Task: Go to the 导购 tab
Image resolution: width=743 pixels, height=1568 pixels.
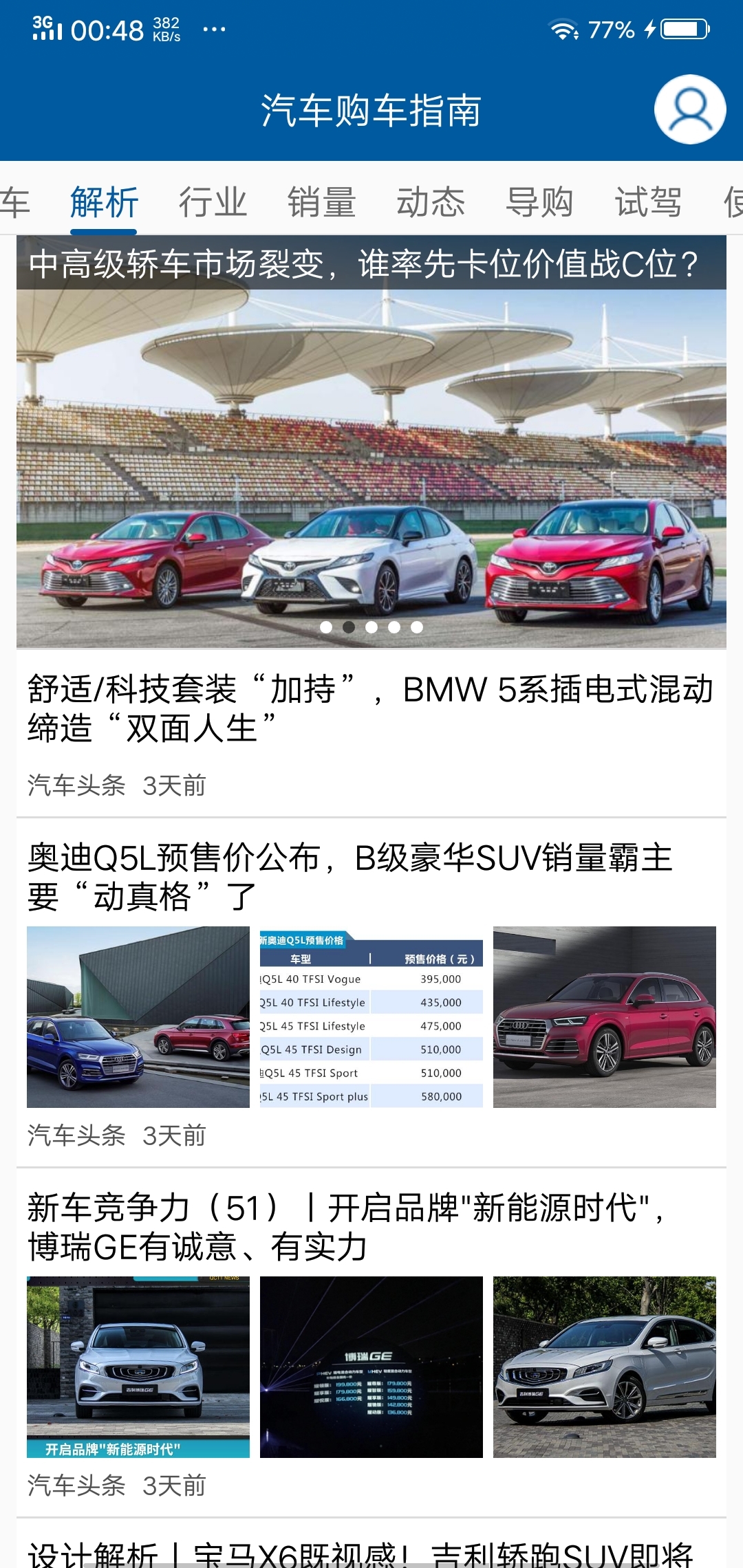Action: tap(539, 202)
